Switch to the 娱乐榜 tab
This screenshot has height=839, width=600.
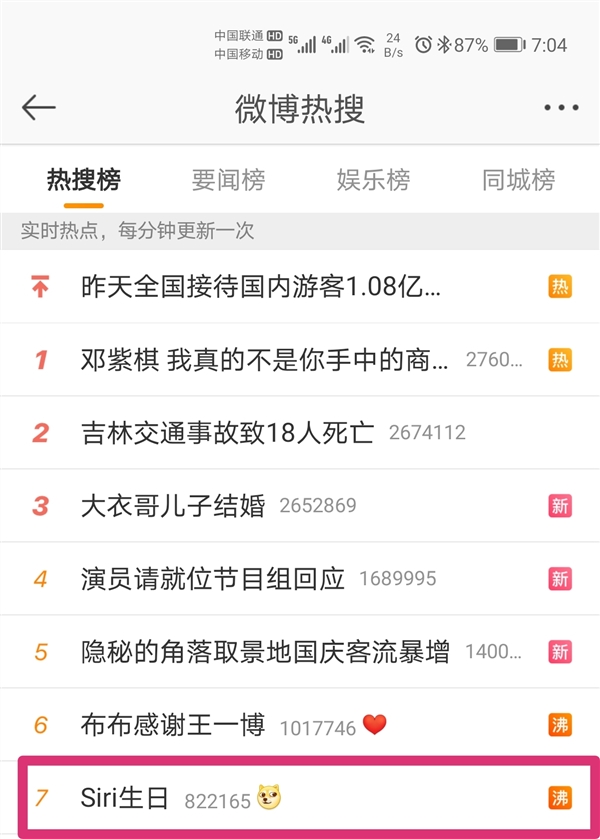coord(373,180)
